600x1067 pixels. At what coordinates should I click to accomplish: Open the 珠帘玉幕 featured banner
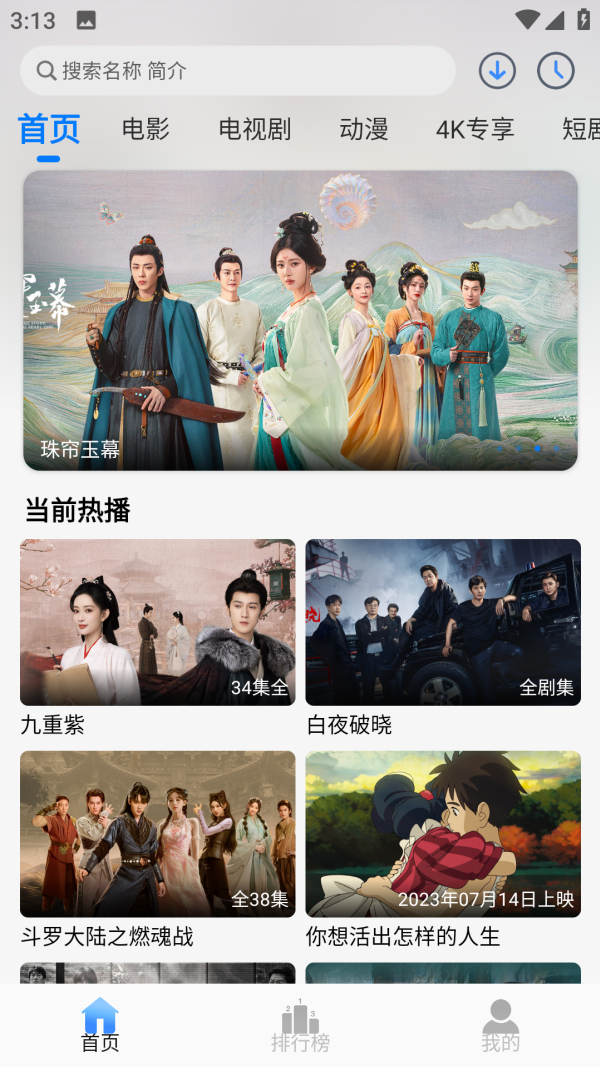tap(300, 320)
